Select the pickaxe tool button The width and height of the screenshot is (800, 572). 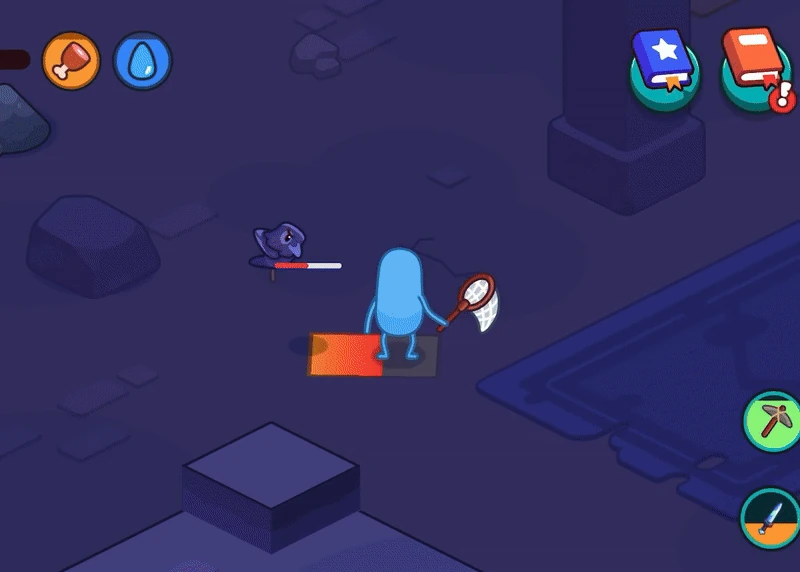tap(772, 421)
